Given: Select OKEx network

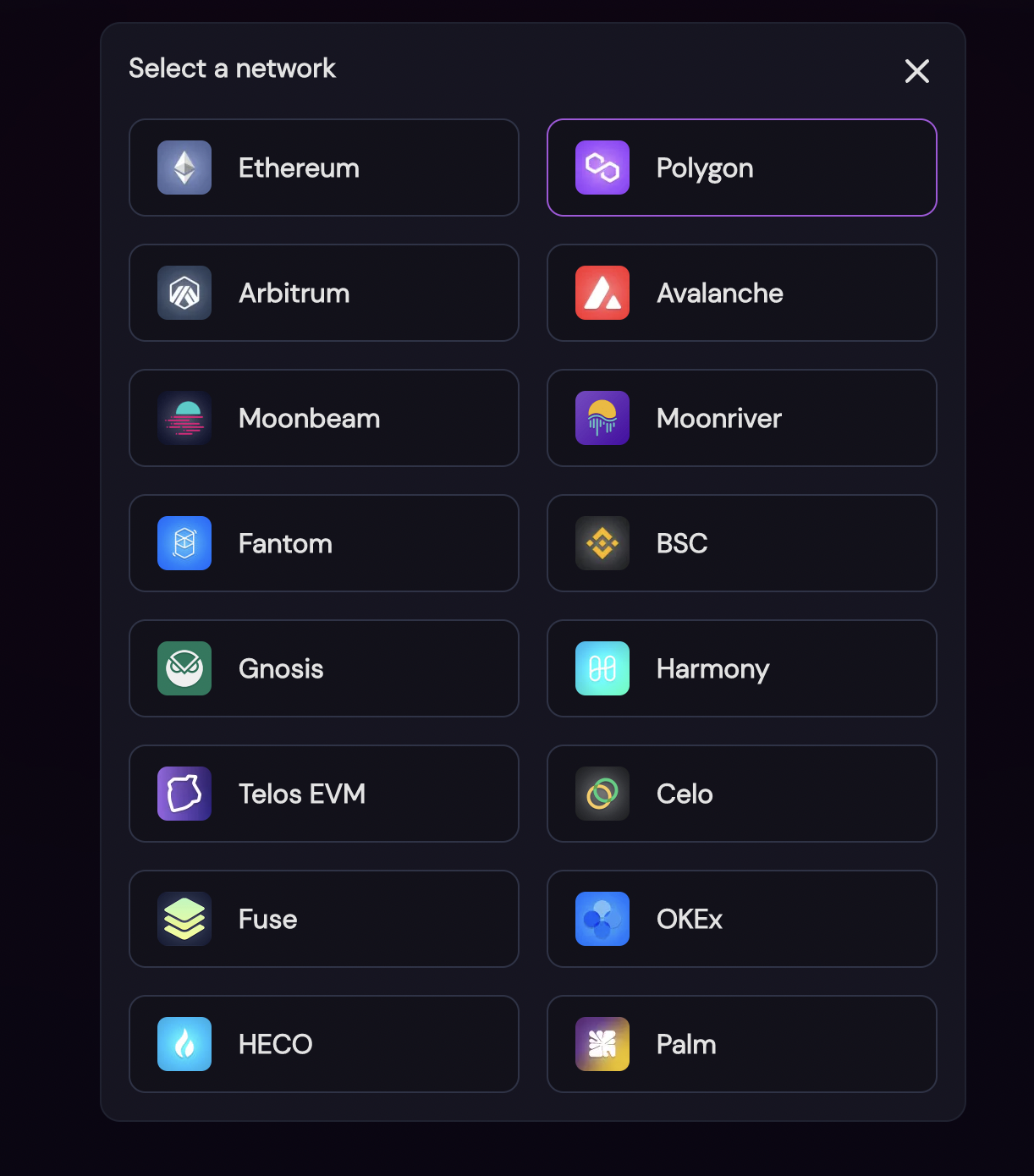Looking at the screenshot, I should point(741,919).
